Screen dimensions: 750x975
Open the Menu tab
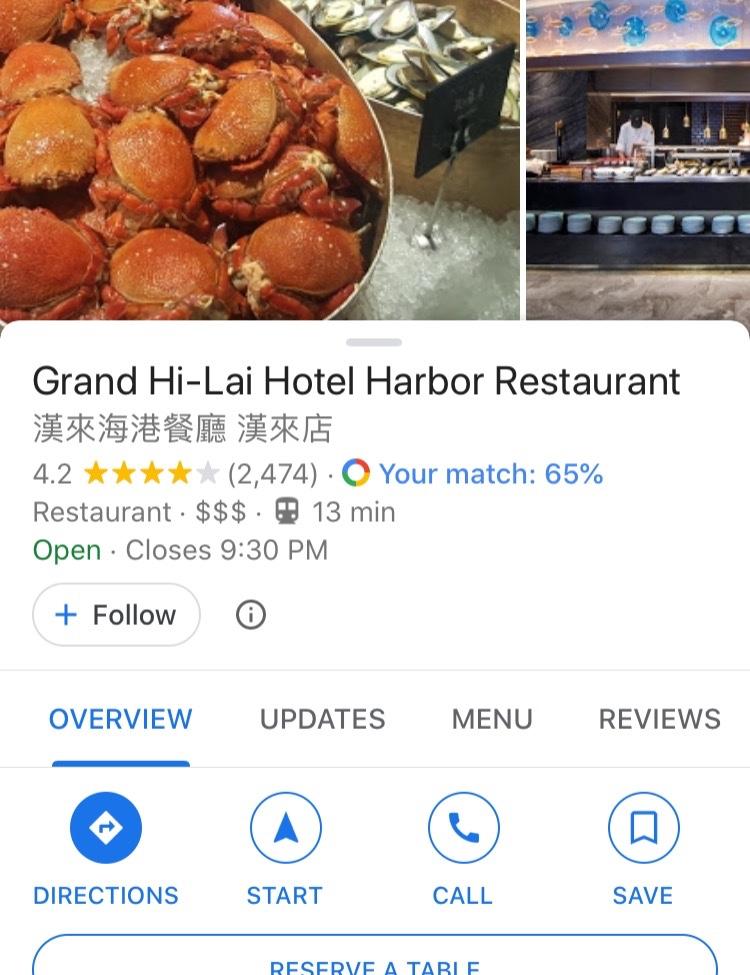pyautogui.click(x=492, y=719)
